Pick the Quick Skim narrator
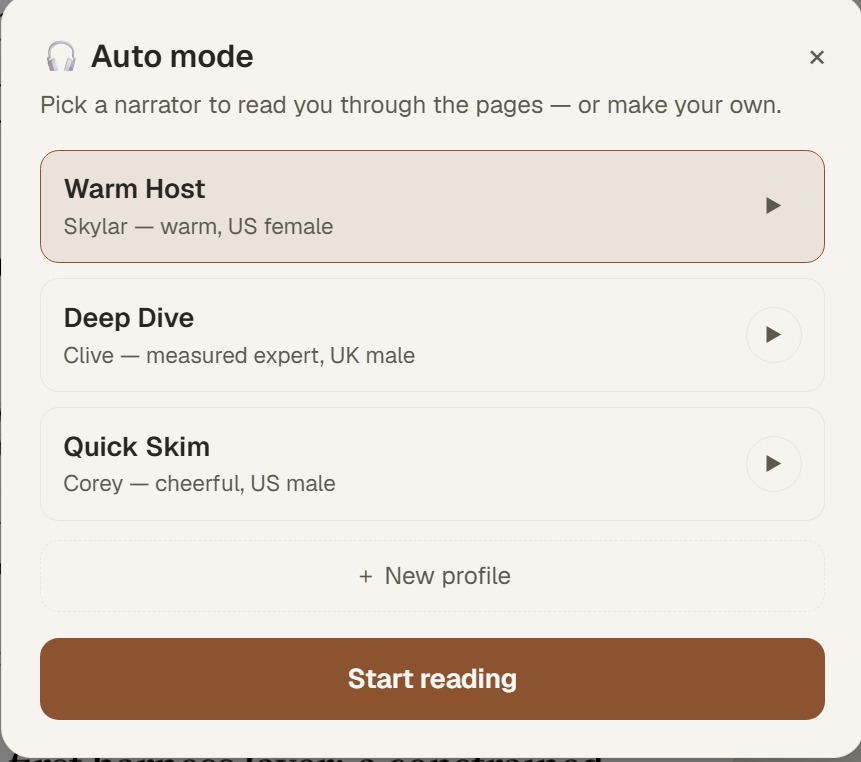Image resolution: width=861 pixels, height=762 pixels. [432, 464]
